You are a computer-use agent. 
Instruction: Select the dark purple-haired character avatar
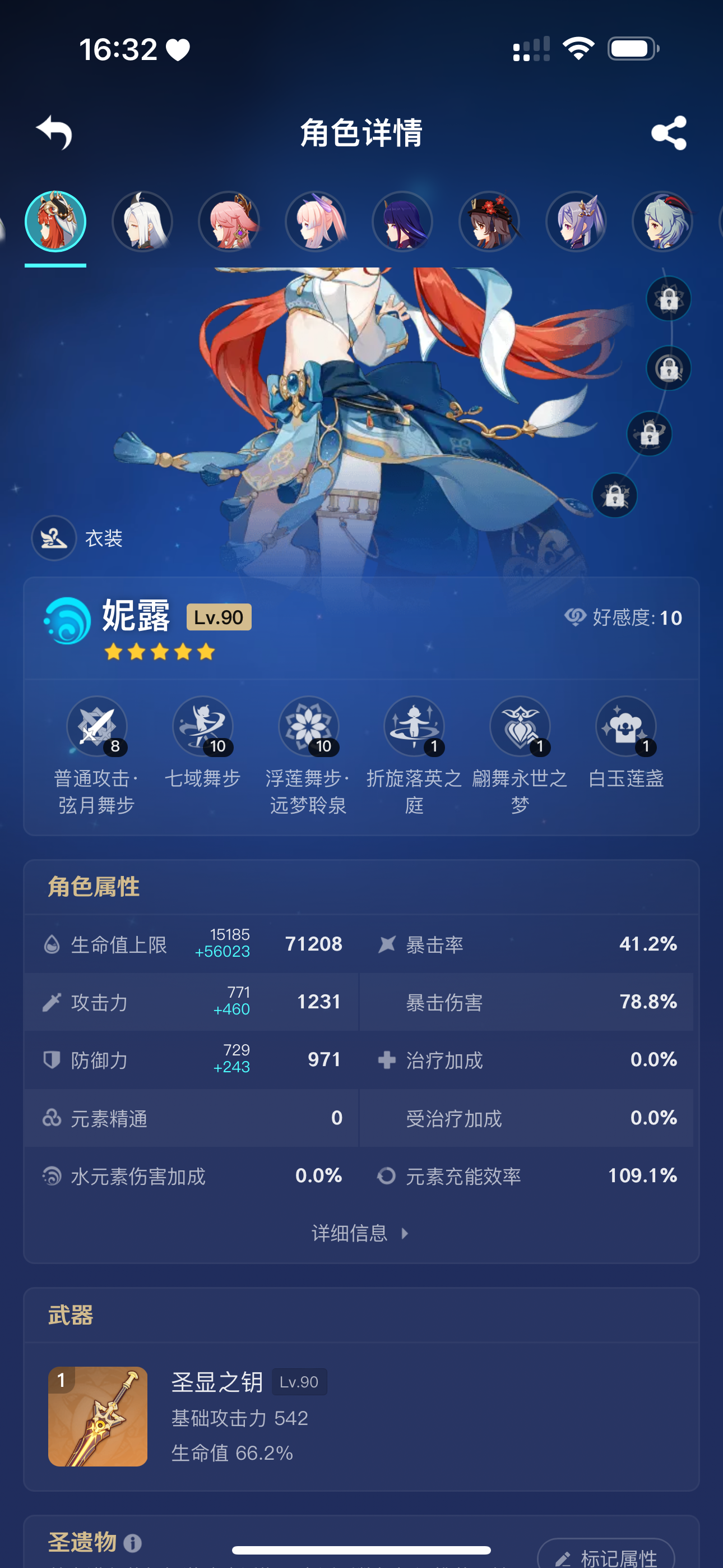(x=402, y=221)
